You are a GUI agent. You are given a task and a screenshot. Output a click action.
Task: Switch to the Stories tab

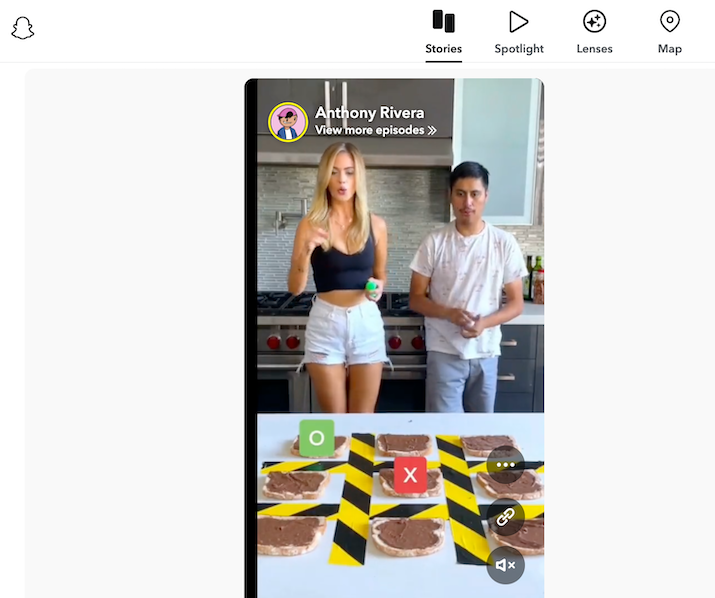444,32
